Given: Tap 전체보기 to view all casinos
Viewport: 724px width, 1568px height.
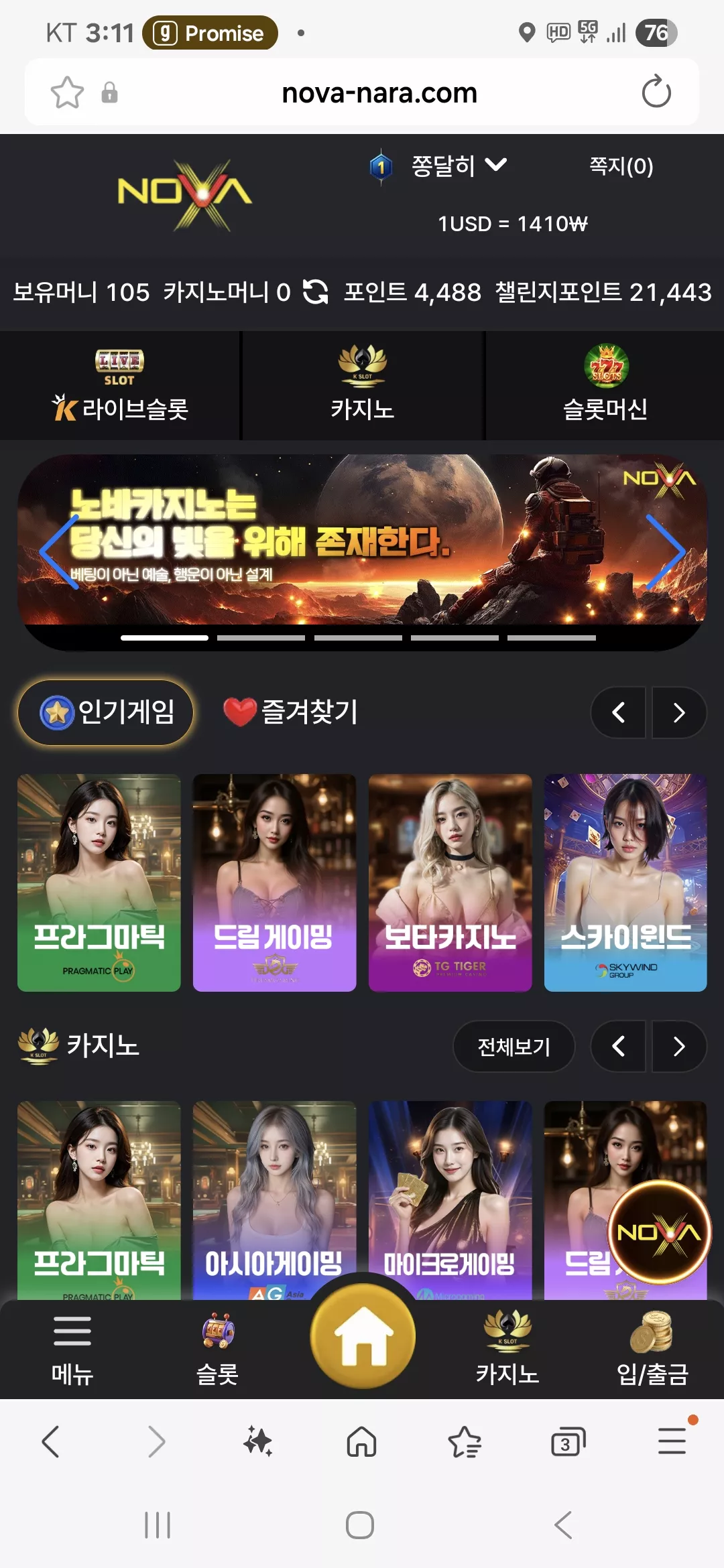Looking at the screenshot, I should coord(514,1046).
